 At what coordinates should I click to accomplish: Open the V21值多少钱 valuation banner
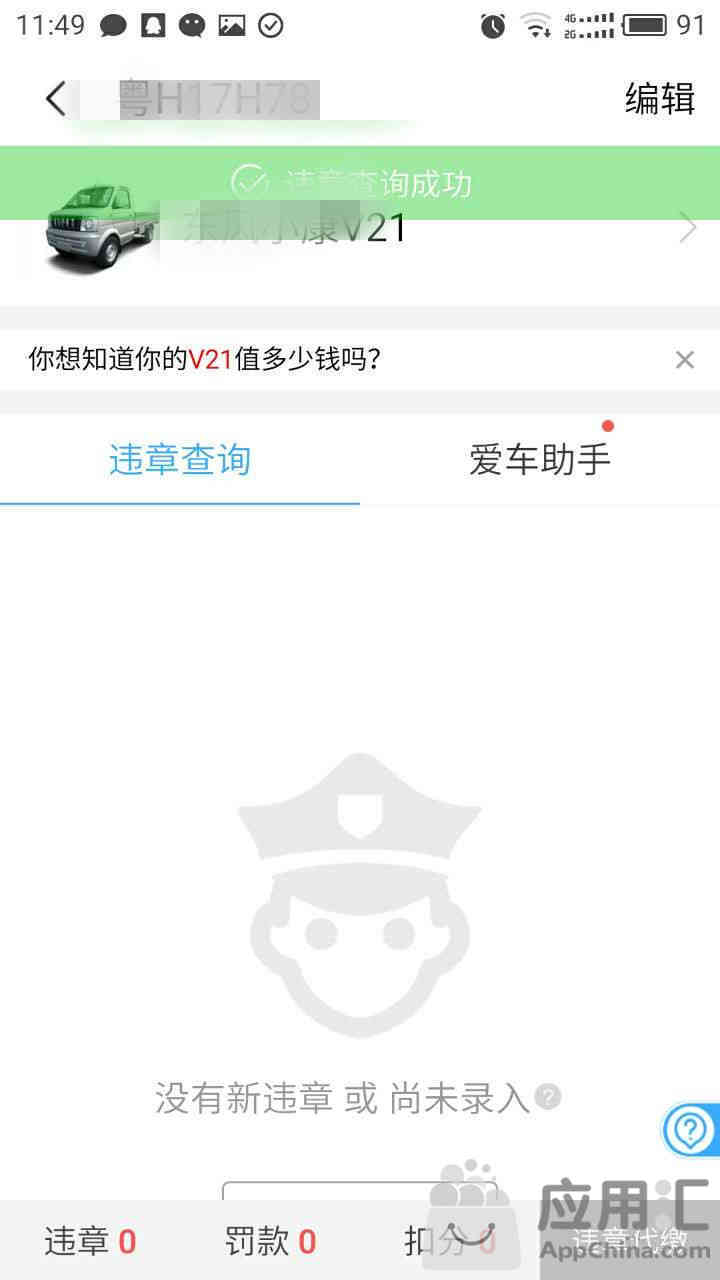click(x=204, y=360)
